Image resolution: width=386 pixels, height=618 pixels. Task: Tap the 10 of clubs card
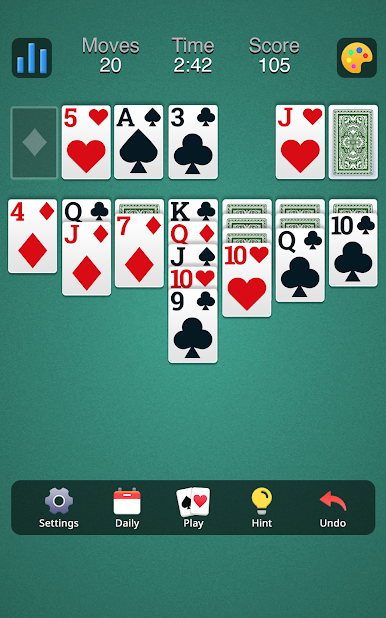353,250
